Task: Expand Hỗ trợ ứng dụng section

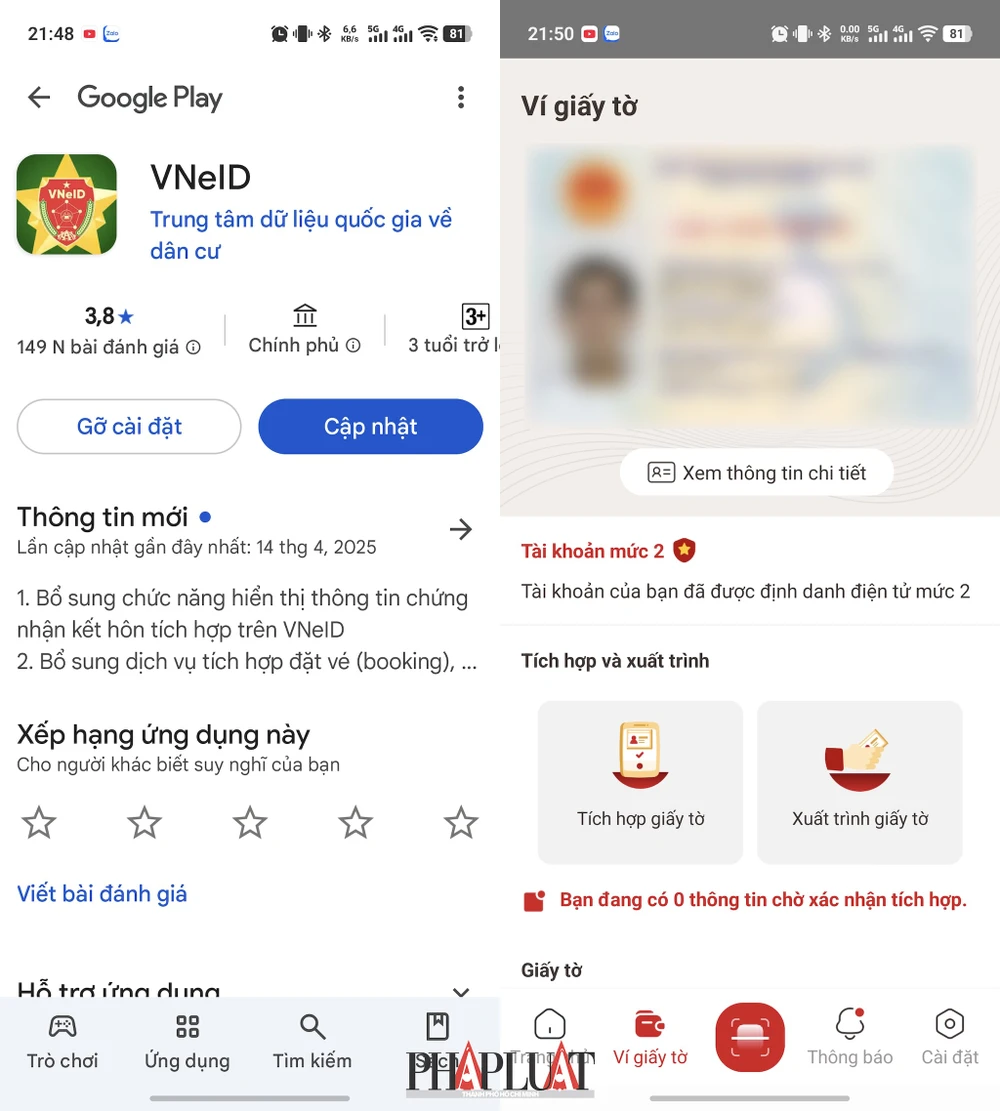Action: click(x=461, y=992)
